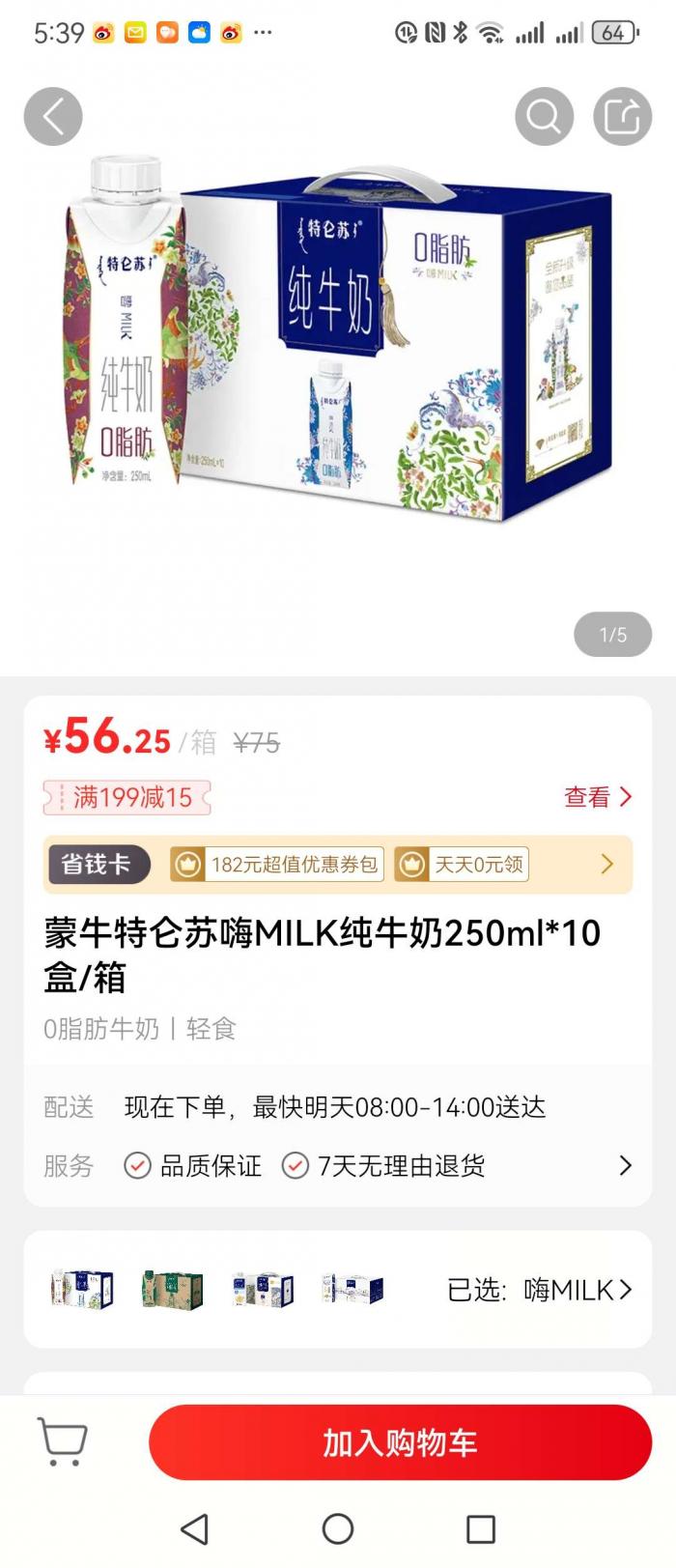Open the 182元超值优惠券包 offer
Image resolution: width=676 pixels, height=1568 pixels.
coord(277,864)
